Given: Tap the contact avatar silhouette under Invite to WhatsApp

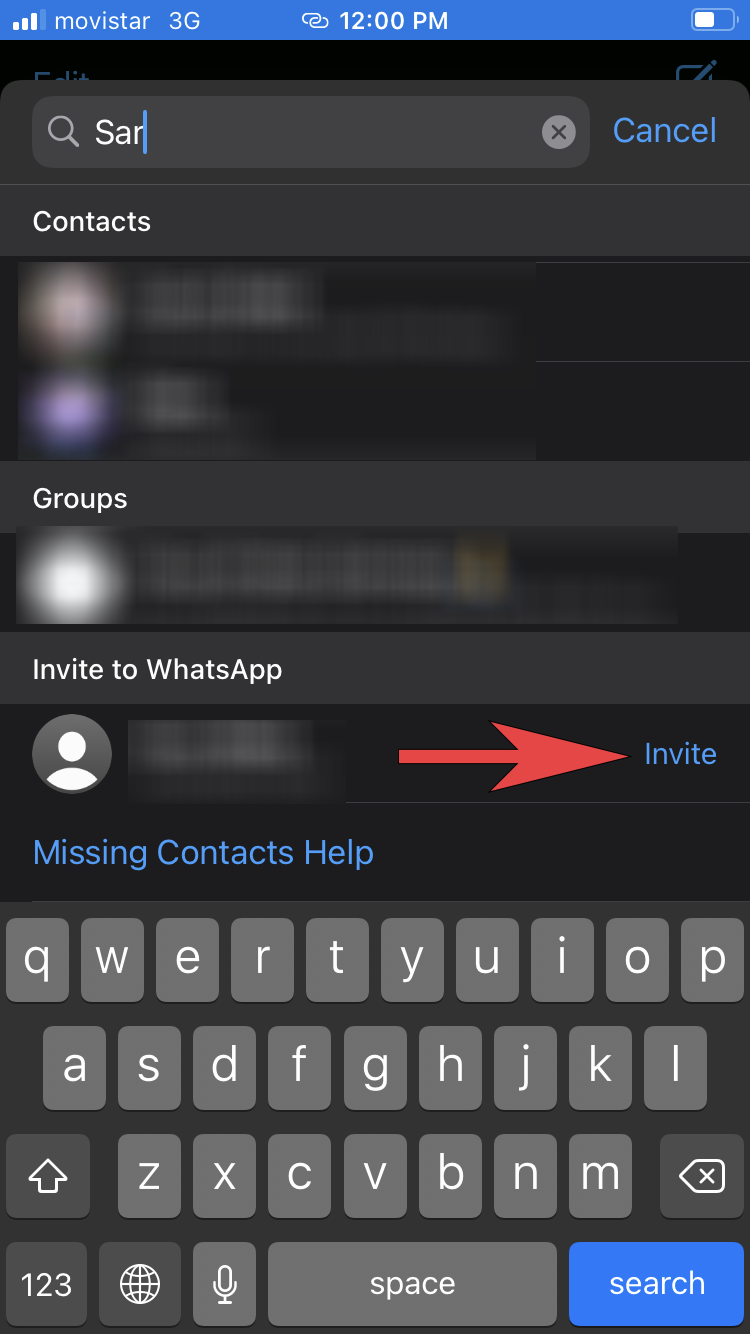Looking at the screenshot, I should tap(71, 754).
